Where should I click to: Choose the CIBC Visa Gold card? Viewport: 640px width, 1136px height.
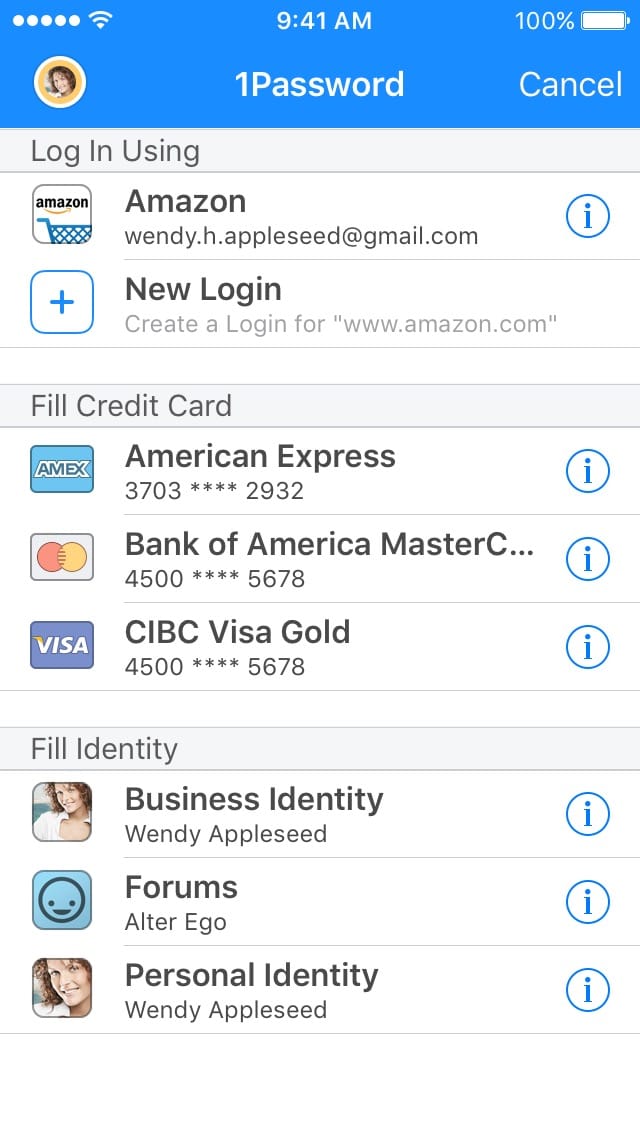tap(300, 647)
